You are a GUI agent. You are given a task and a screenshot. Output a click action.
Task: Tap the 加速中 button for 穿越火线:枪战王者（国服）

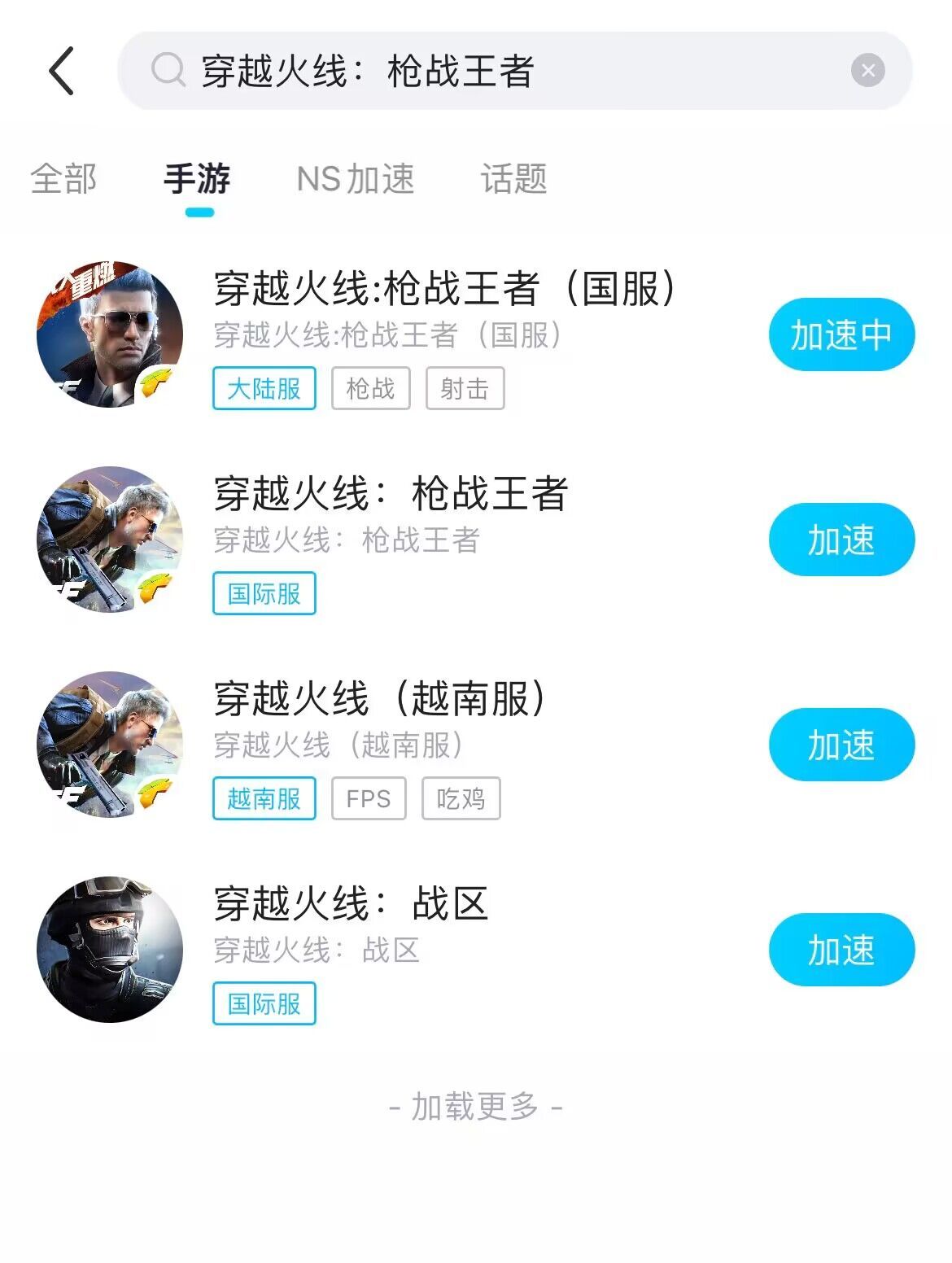[x=841, y=334]
